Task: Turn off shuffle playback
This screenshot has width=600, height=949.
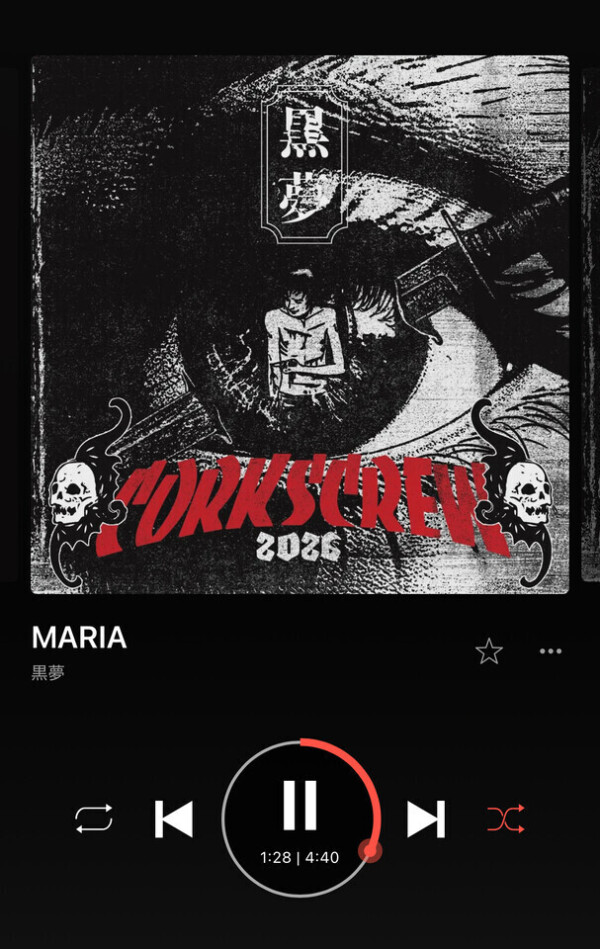Action: [x=506, y=819]
